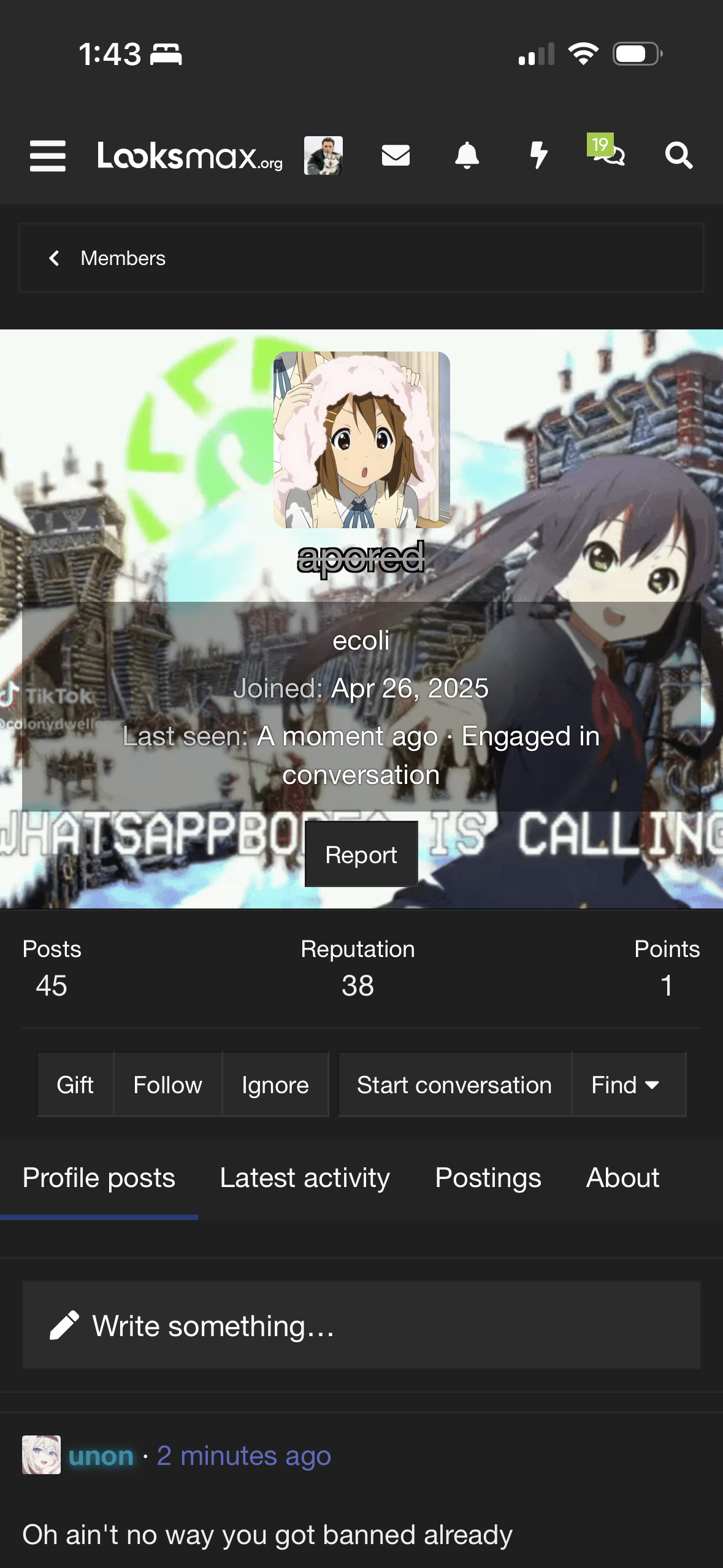This screenshot has height=1568, width=723.
Task: Follow this member
Action: tap(167, 1085)
